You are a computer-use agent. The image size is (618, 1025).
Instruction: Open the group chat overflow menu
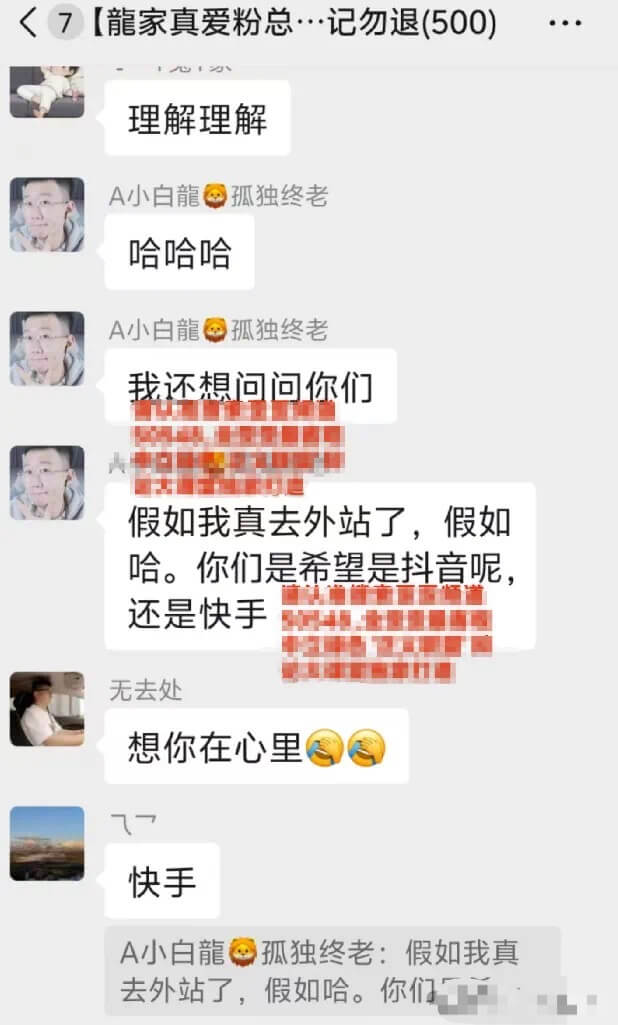tap(566, 24)
